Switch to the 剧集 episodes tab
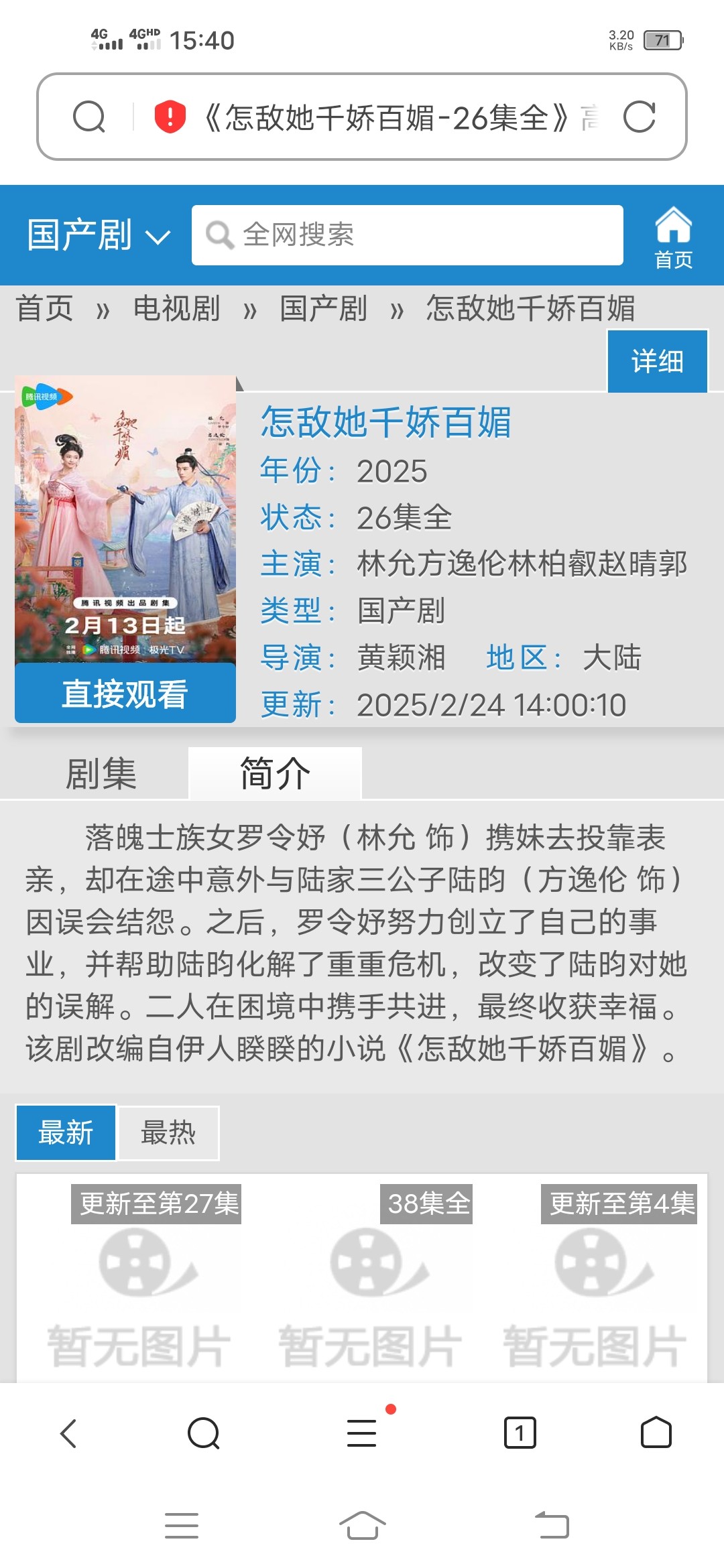The height and width of the screenshot is (1568, 724). point(101,773)
